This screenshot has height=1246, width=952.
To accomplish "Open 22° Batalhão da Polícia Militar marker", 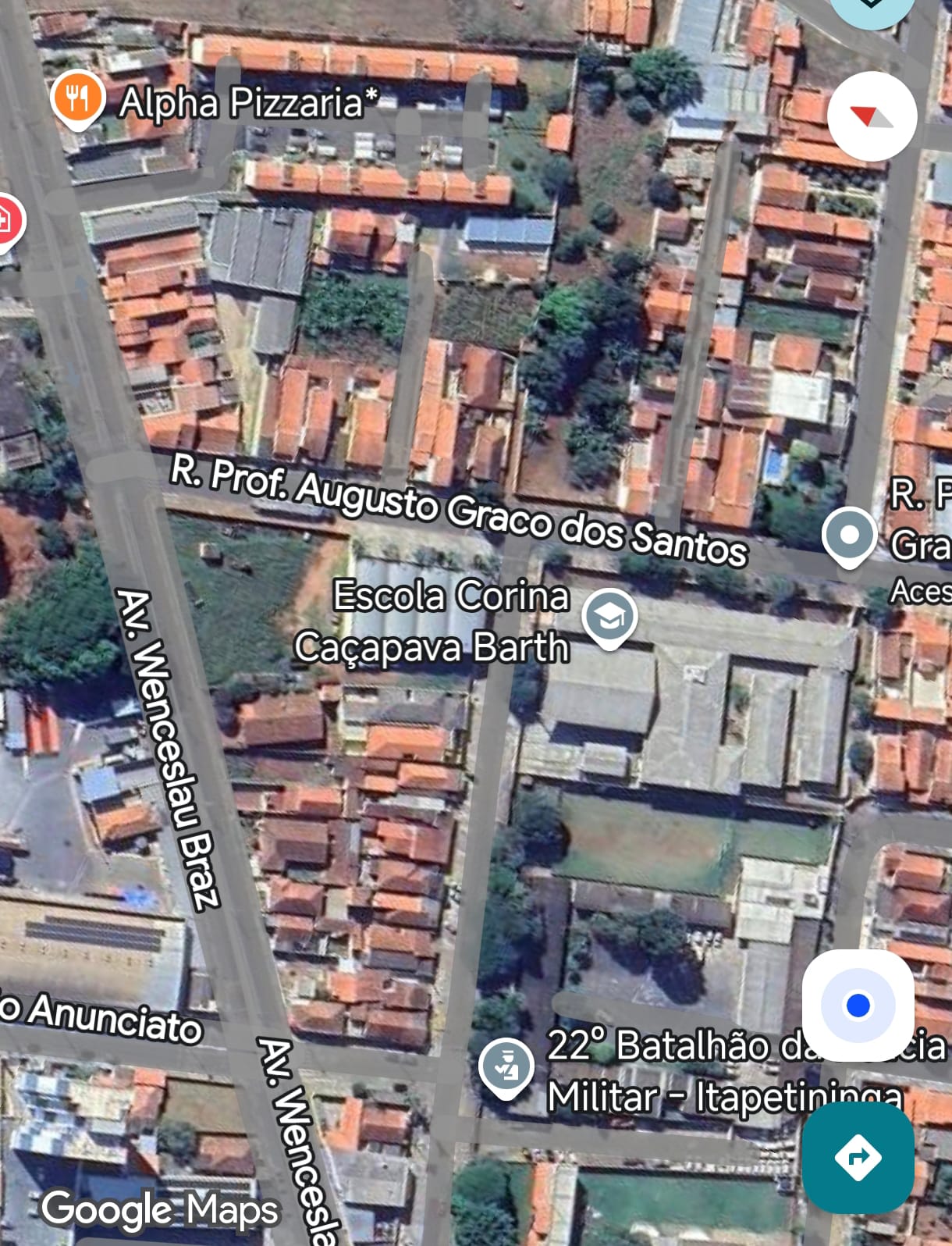I will pos(506,1066).
